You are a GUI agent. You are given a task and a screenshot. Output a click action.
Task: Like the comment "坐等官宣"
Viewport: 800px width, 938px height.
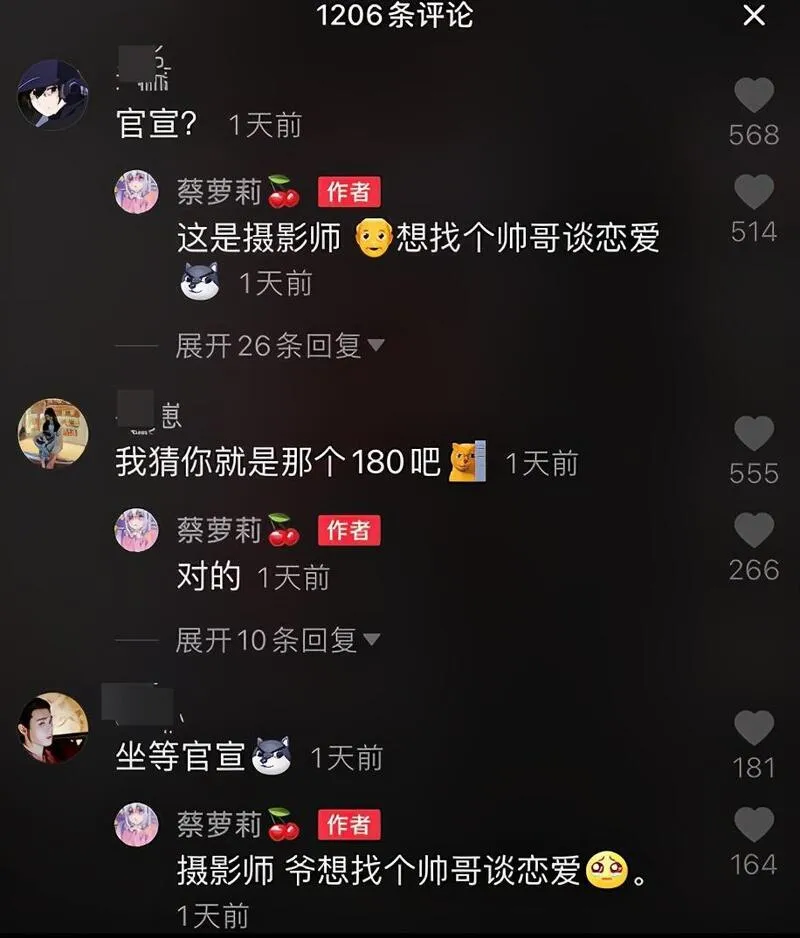[x=753, y=729]
